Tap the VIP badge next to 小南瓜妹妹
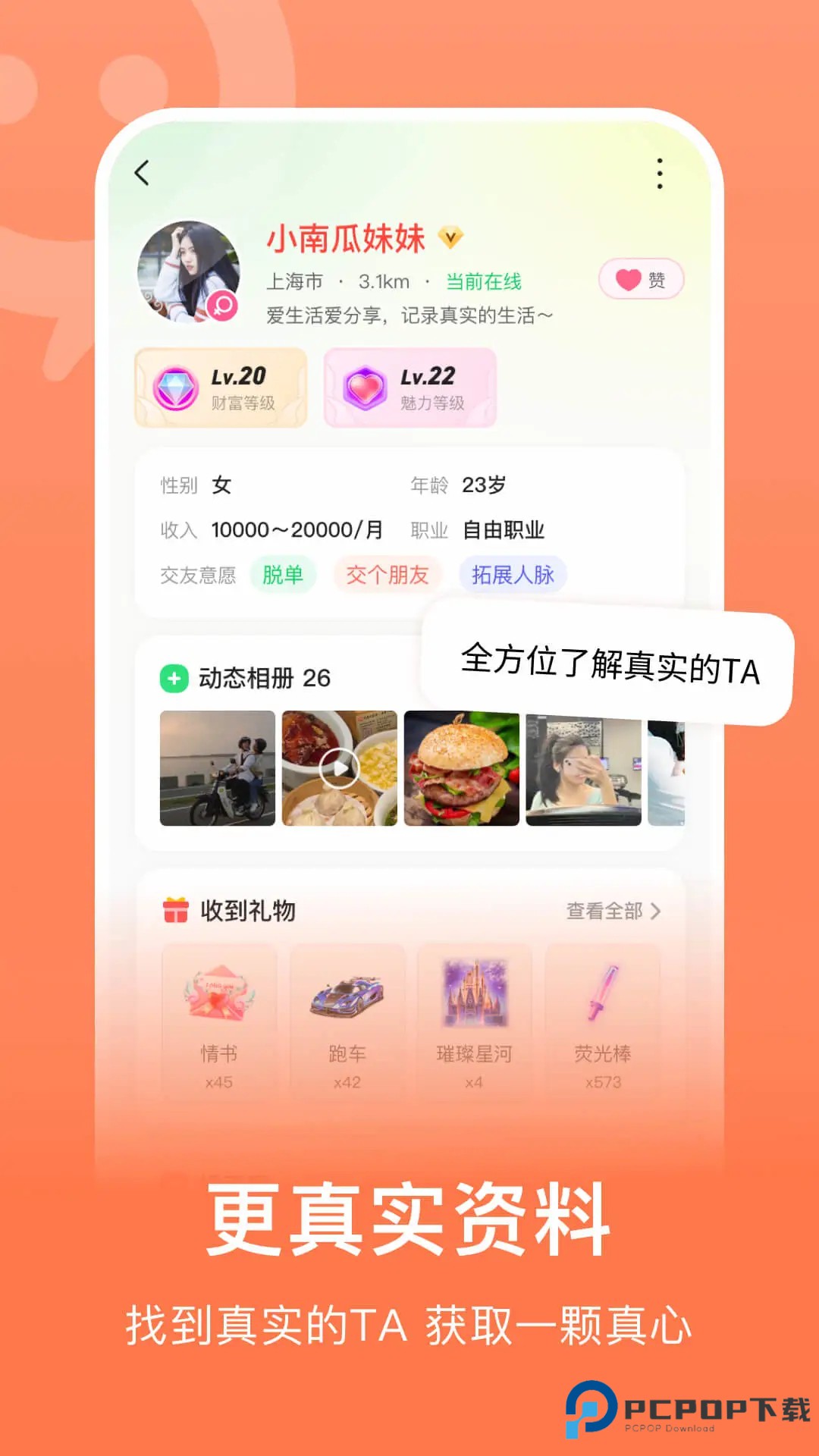 (x=450, y=237)
